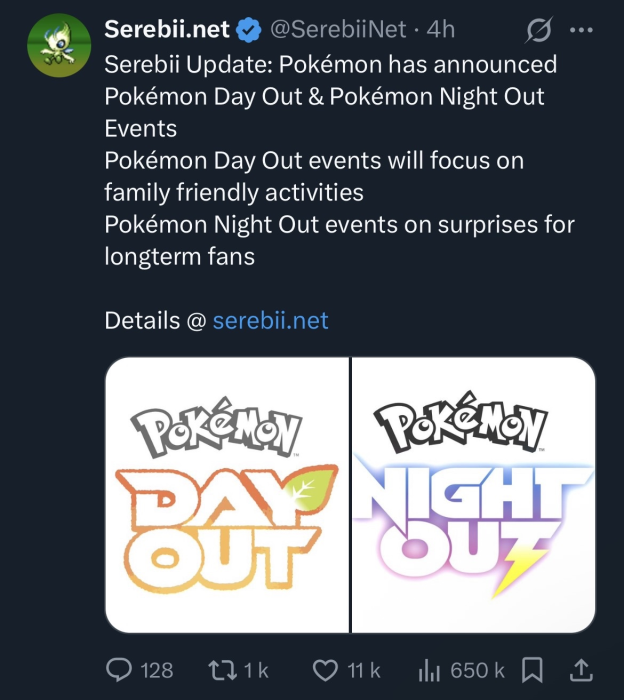Open the post's overflow menu
This screenshot has width=624, height=700.
point(581,30)
